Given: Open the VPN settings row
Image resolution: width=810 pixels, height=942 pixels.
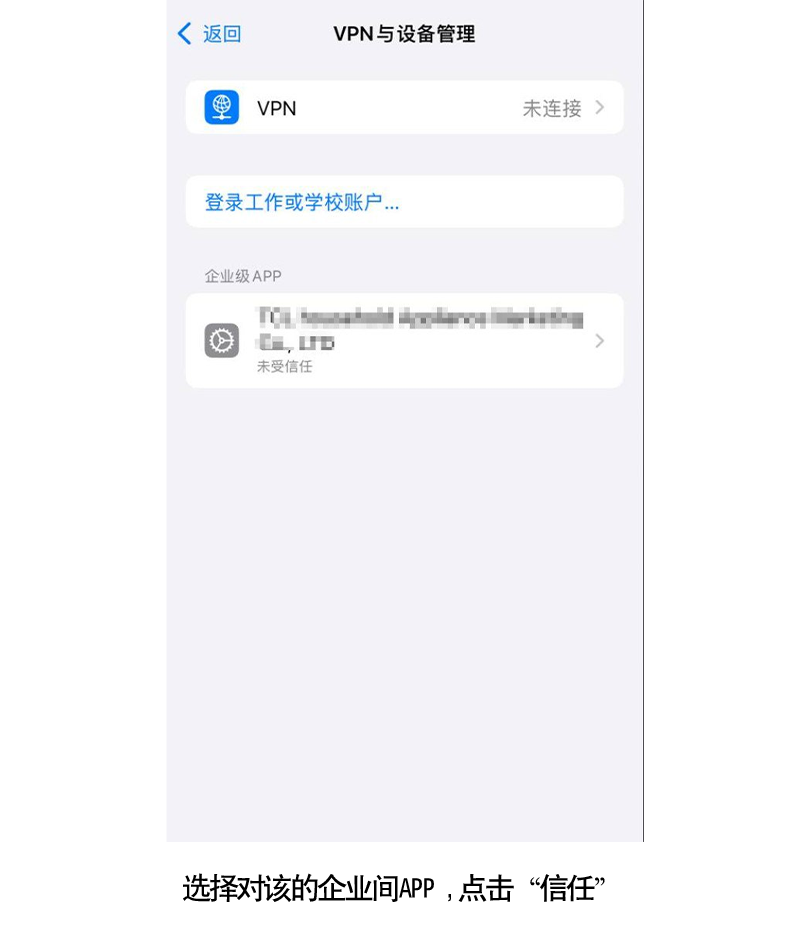Looking at the screenshot, I should pos(404,108).
